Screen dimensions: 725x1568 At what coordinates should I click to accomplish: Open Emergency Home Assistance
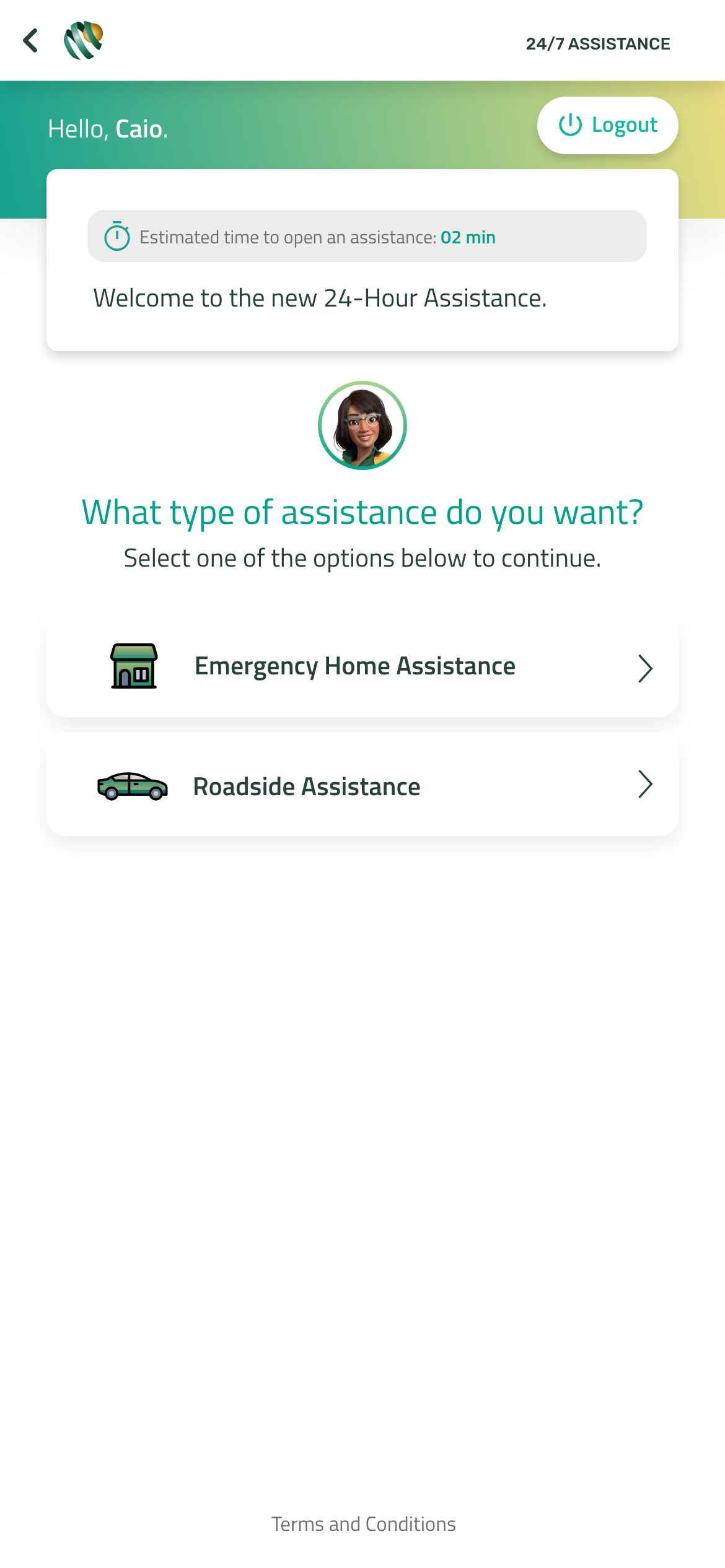click(x=362, y=666)
